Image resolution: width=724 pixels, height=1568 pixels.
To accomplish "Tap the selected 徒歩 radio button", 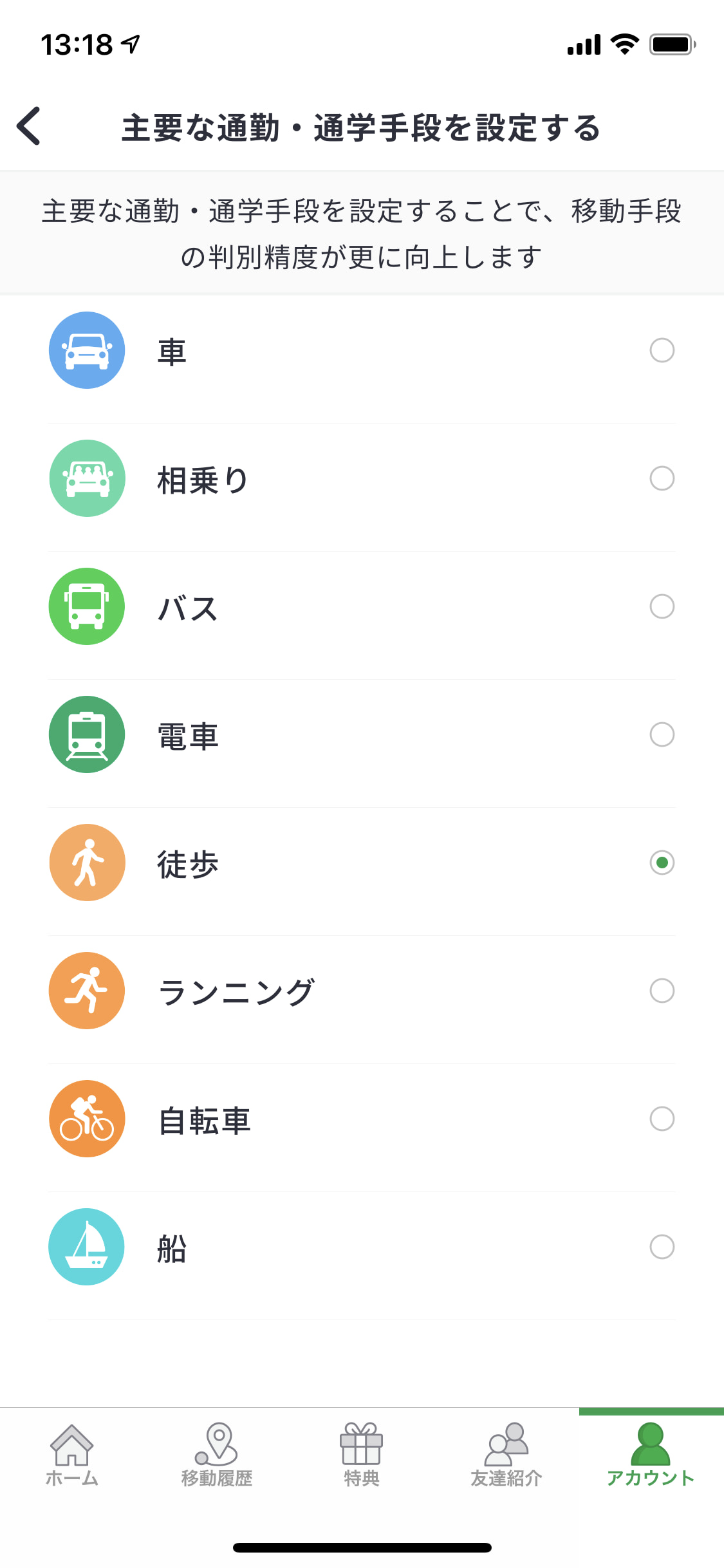I will click(662, 863).
